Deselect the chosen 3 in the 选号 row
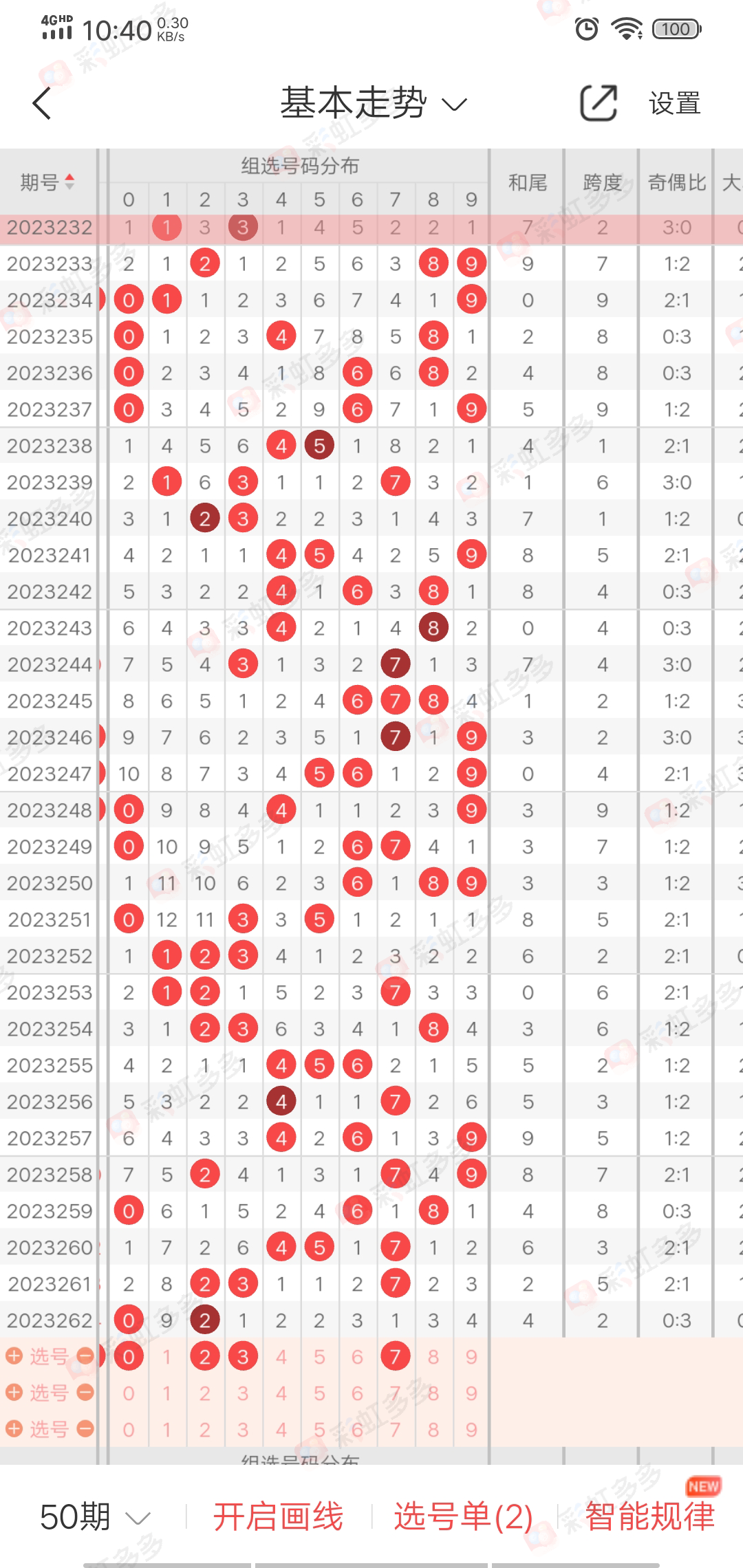 (243, 1357)
